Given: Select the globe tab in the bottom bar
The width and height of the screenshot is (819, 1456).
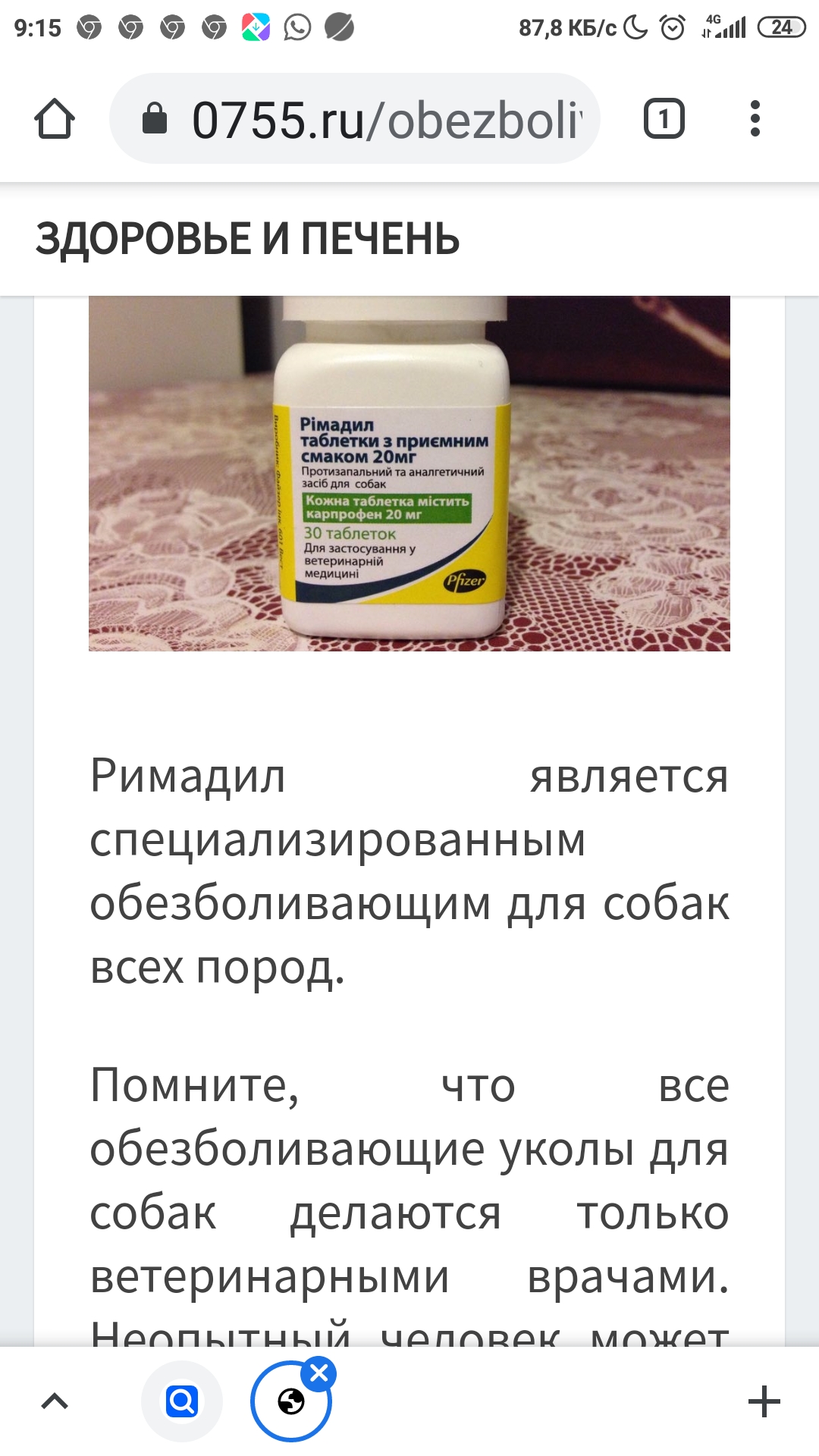Looking at the screenshot, I should click(x=290, y=1403).
